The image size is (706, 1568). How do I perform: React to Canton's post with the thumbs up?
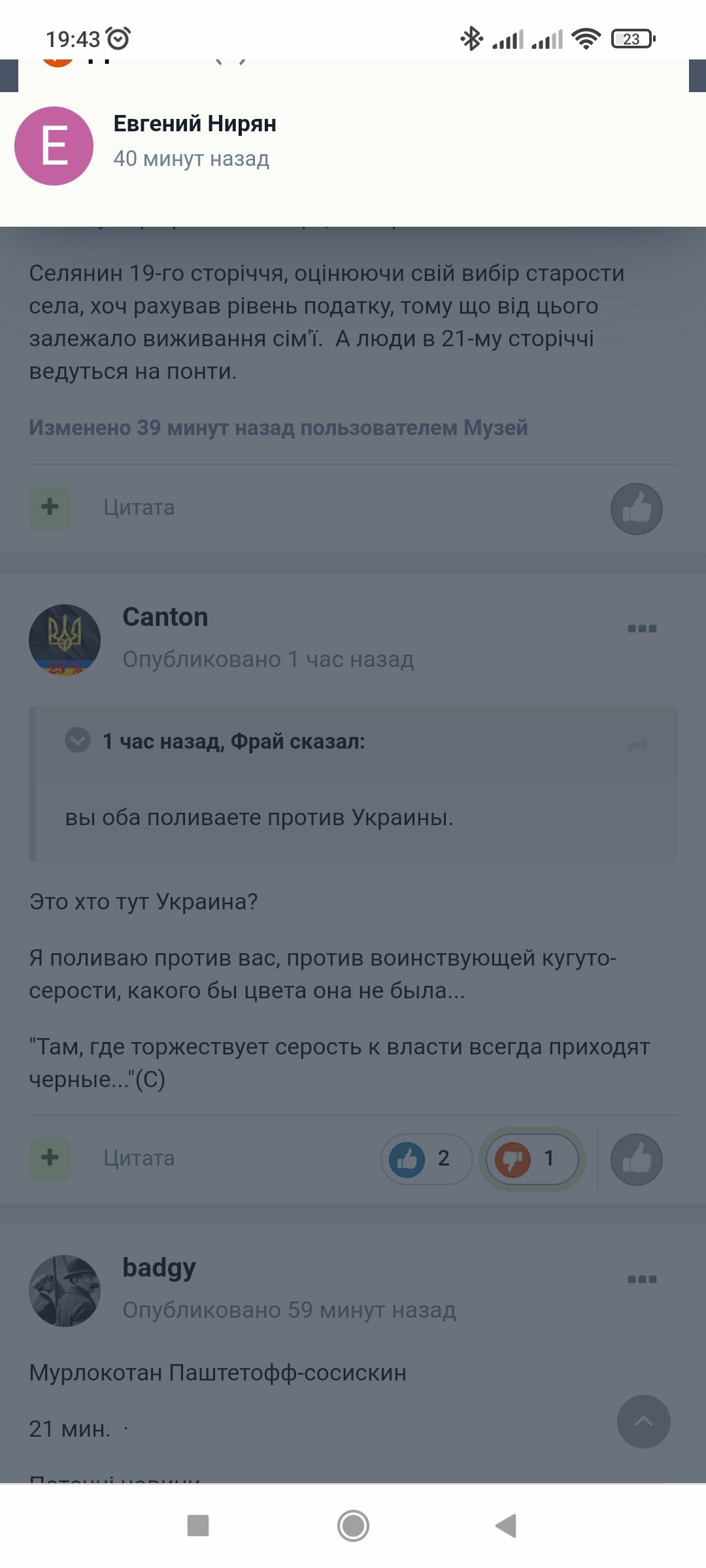tap(637, 1160)
